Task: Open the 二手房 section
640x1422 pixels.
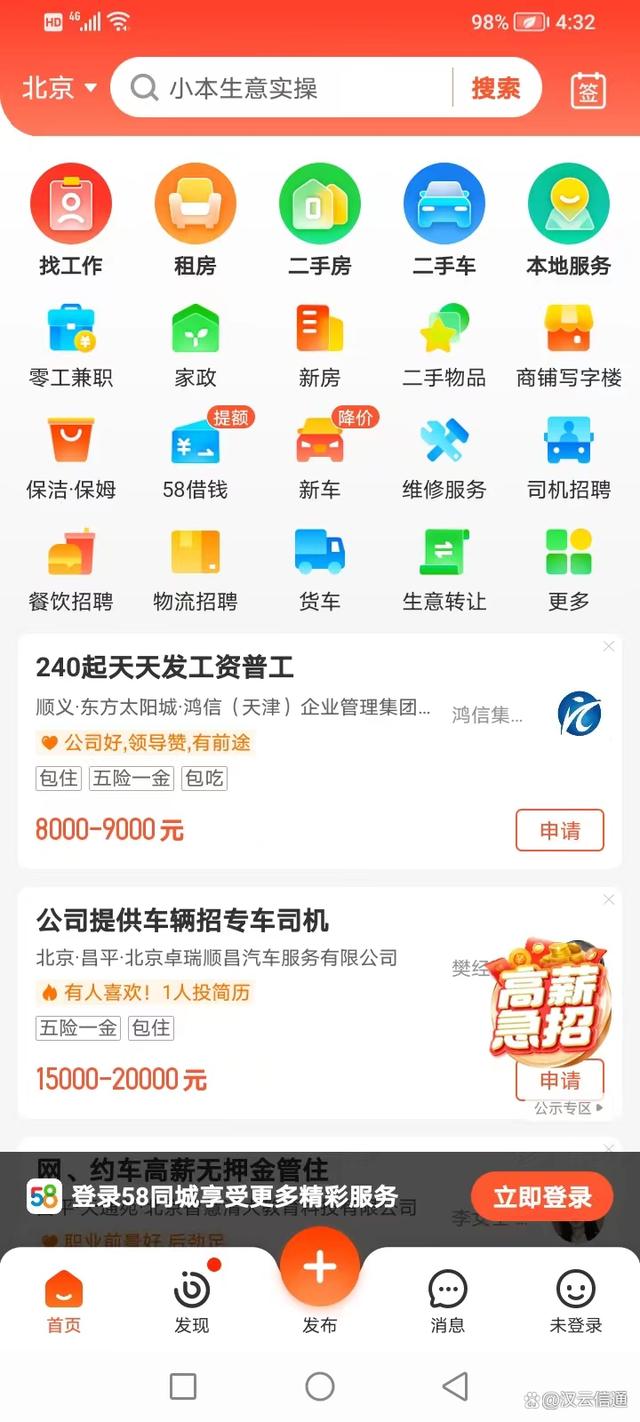Action: coord(319,220)
